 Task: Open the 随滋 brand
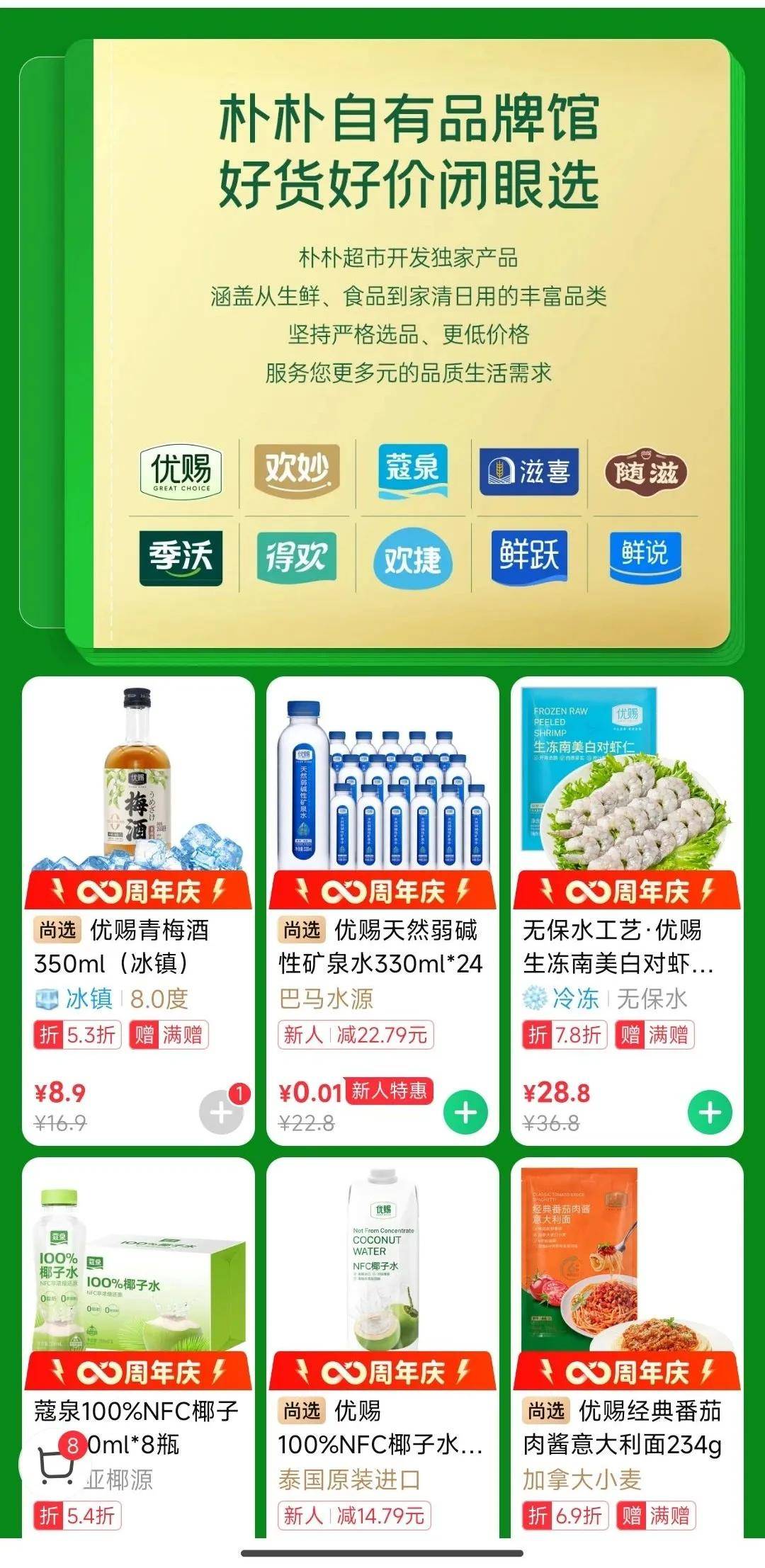coord(645,472)
